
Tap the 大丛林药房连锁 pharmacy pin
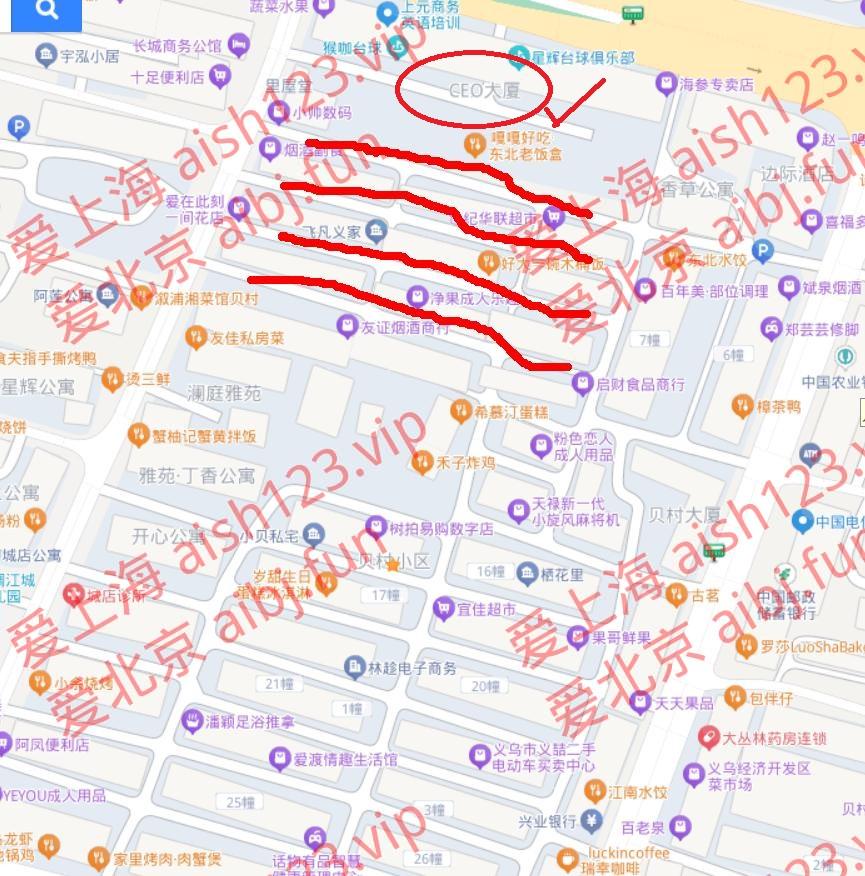(x=709, y=738)
